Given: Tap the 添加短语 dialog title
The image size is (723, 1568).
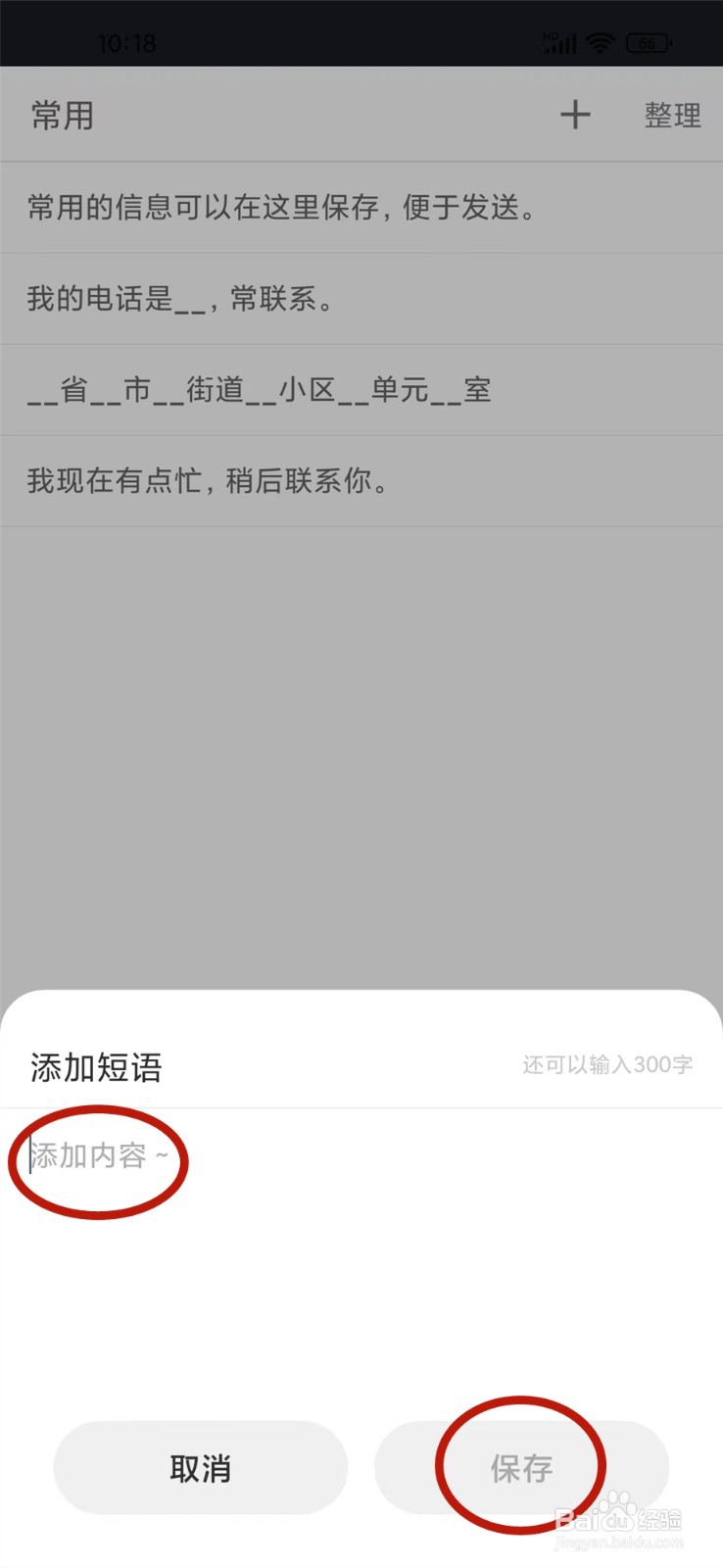Looking at the screenshot, I should click(98, 1067).
